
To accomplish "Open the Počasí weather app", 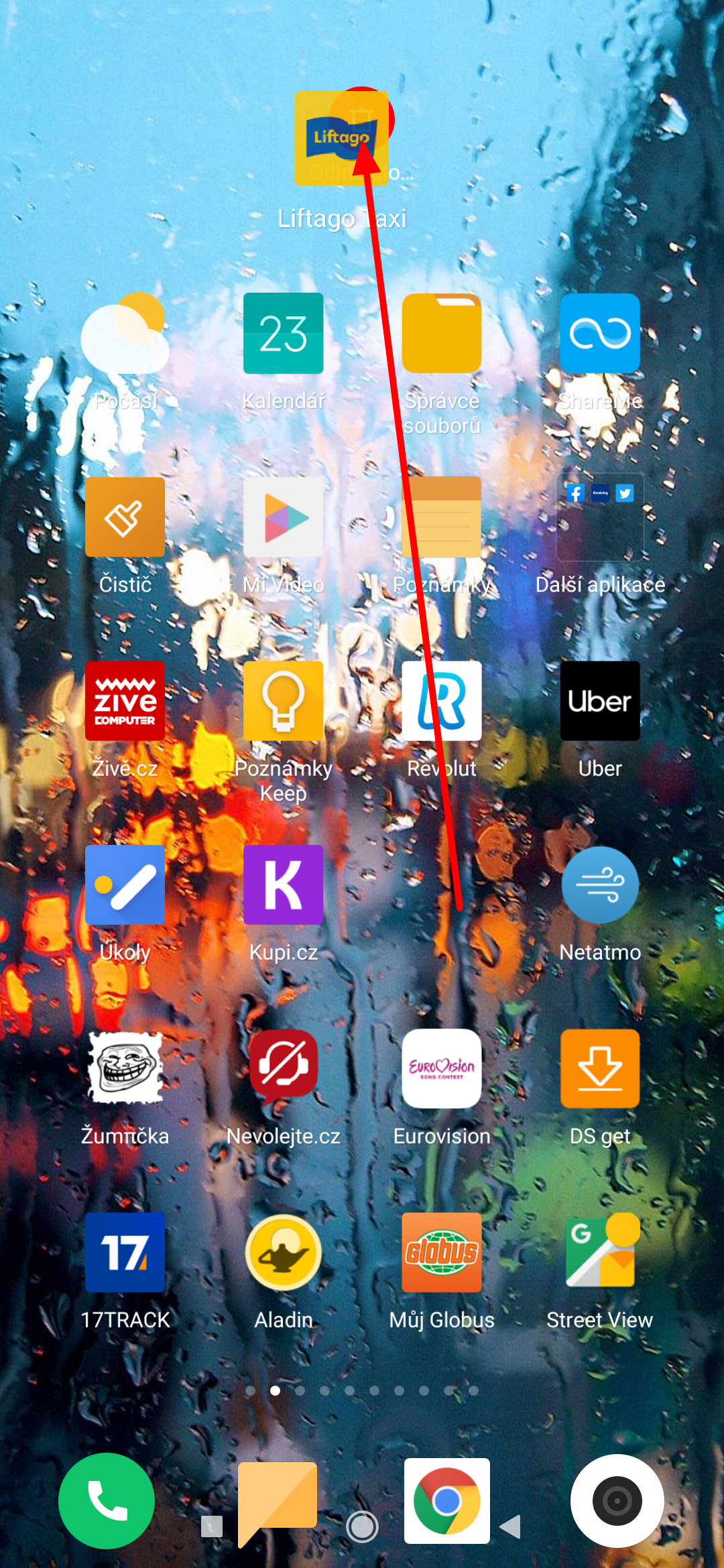I will coord(125,334).
